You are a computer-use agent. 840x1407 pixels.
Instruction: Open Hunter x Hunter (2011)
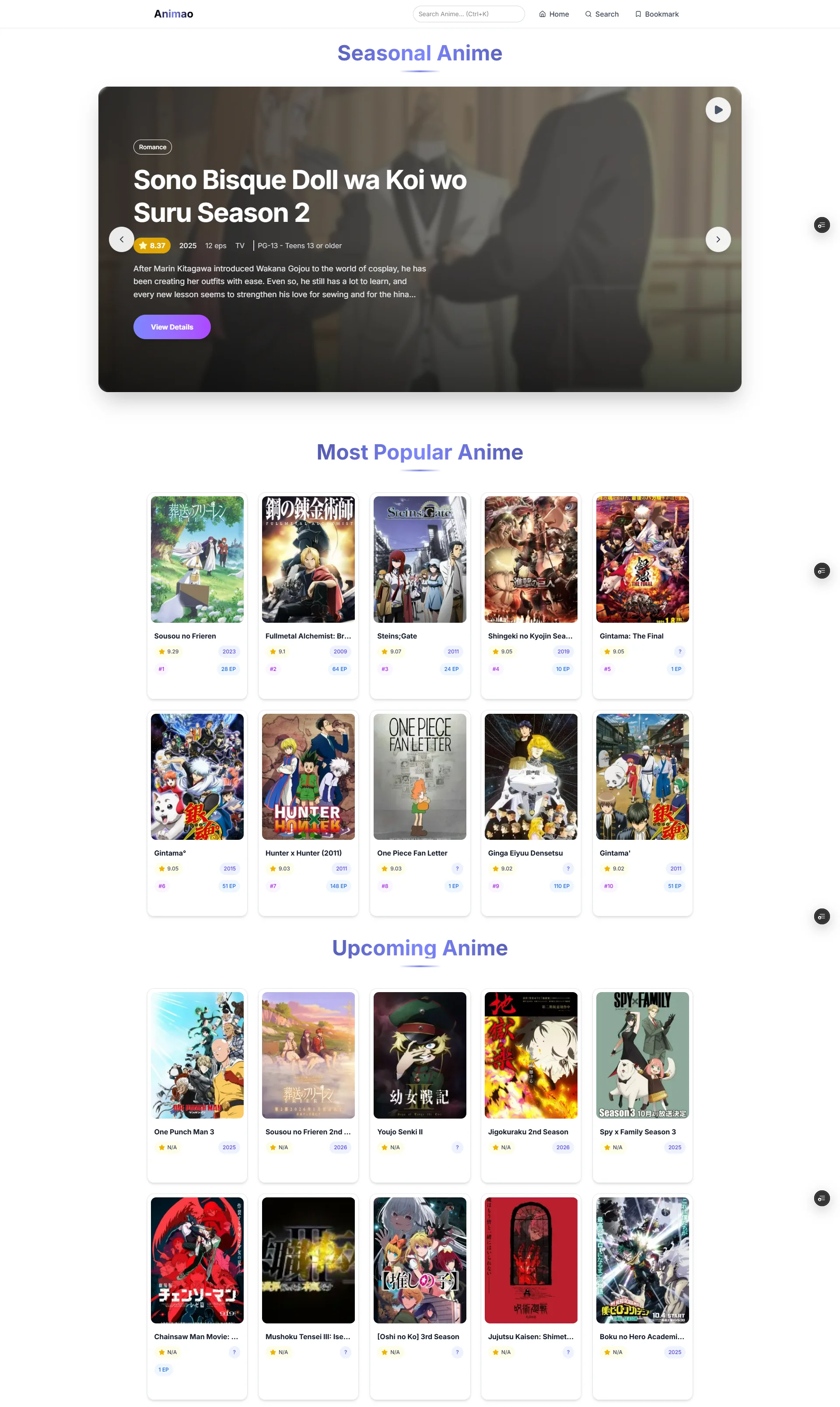(308, 776)
